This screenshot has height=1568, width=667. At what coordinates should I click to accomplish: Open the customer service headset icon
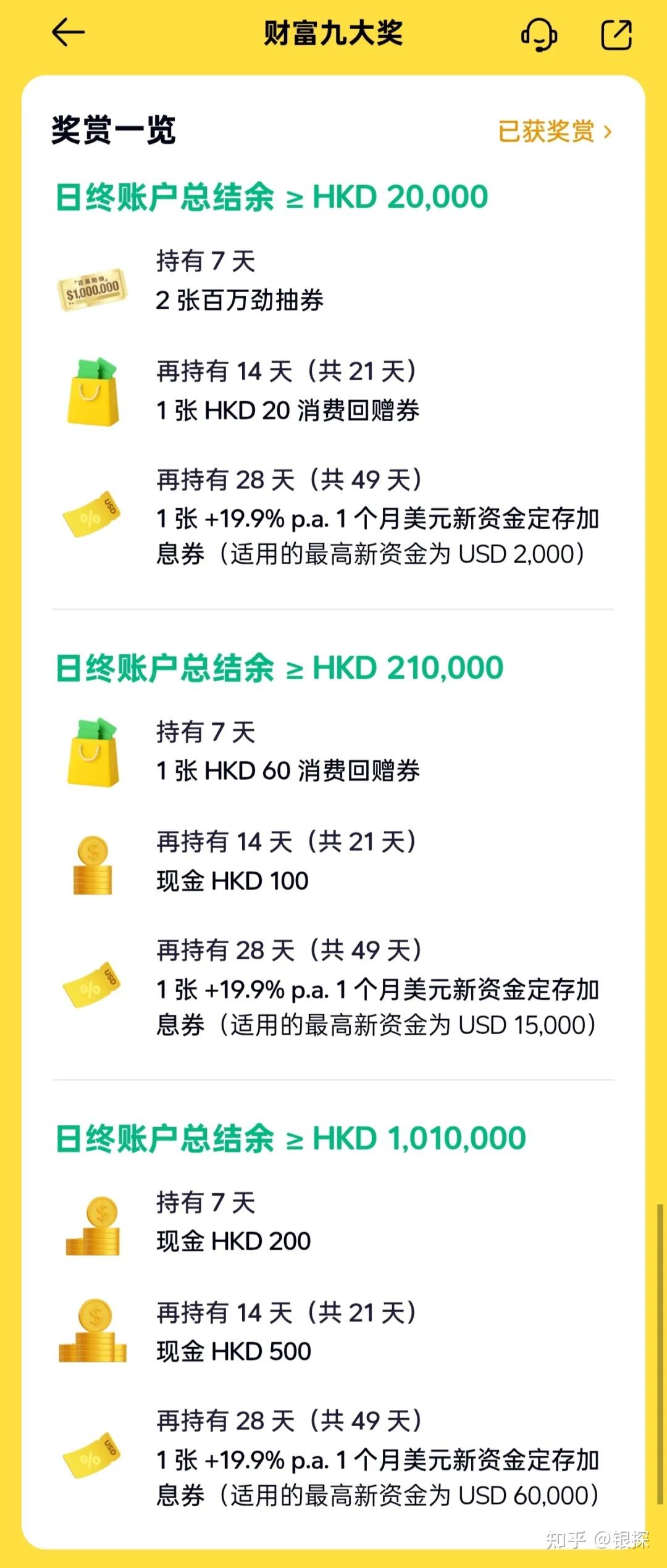pyautogui.click(x=540, y=35)
